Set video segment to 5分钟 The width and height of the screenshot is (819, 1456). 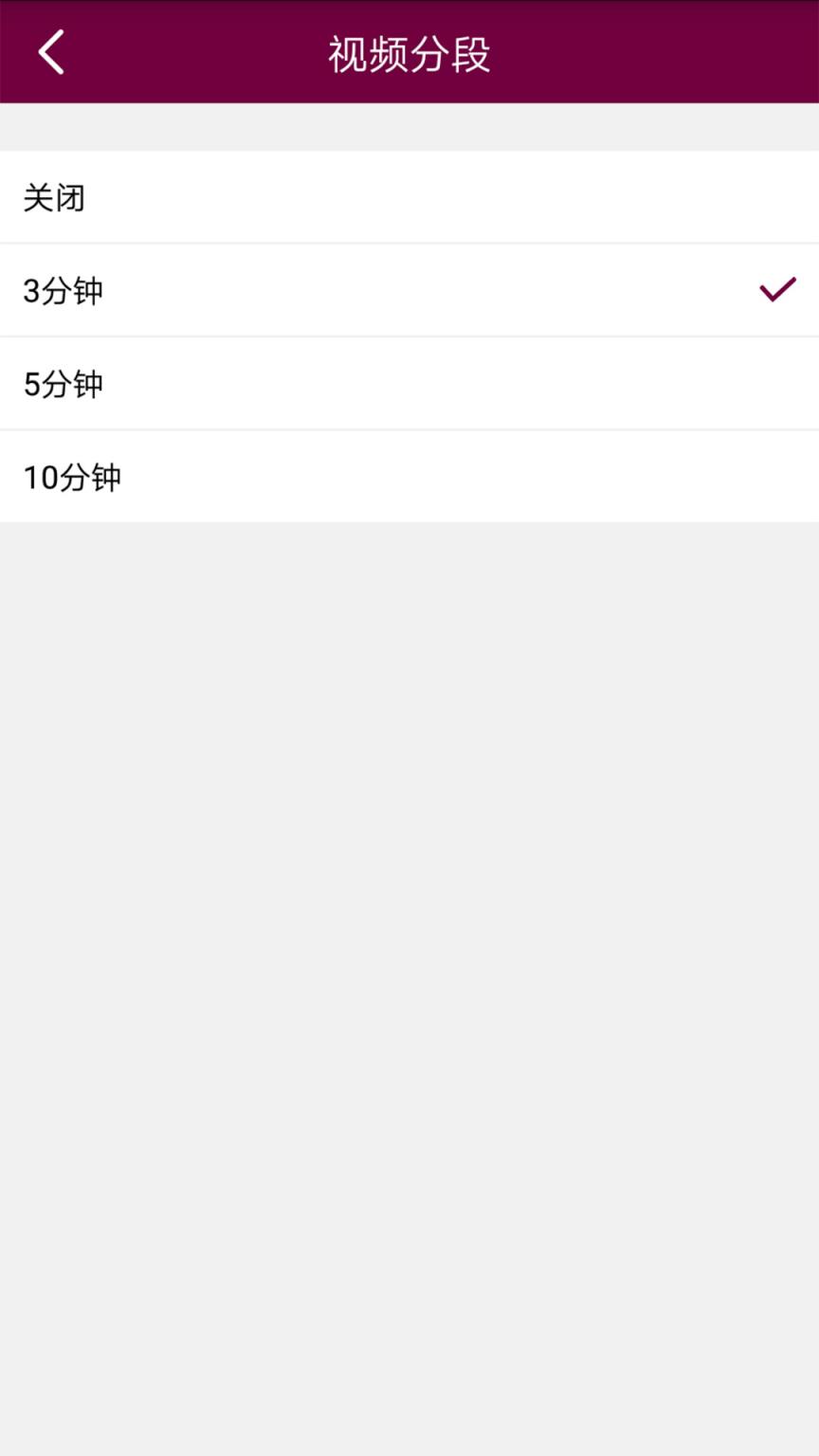(409, 384)
